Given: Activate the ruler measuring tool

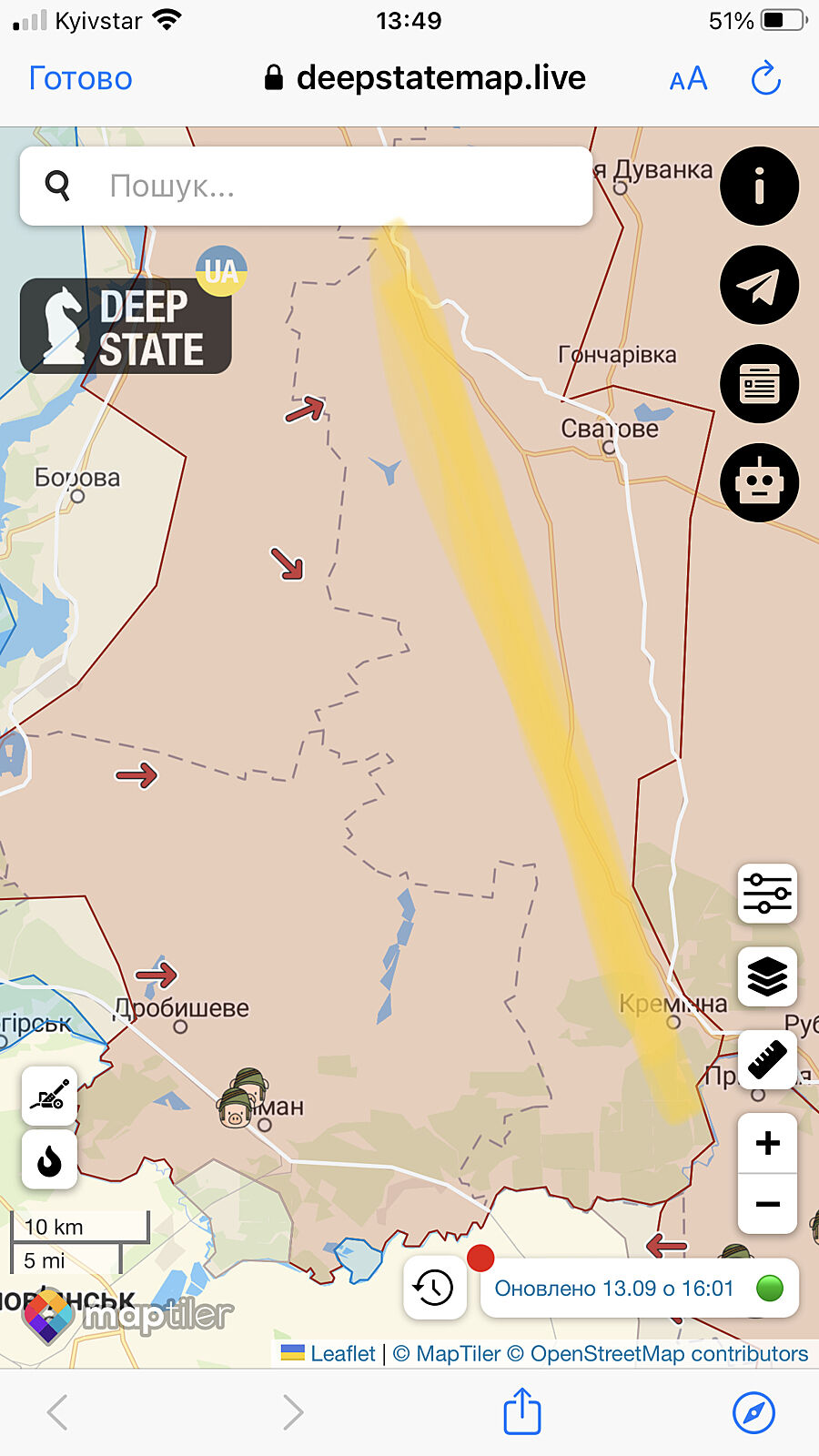Looking at the screenshot, I should click(x=767, y=1059).
